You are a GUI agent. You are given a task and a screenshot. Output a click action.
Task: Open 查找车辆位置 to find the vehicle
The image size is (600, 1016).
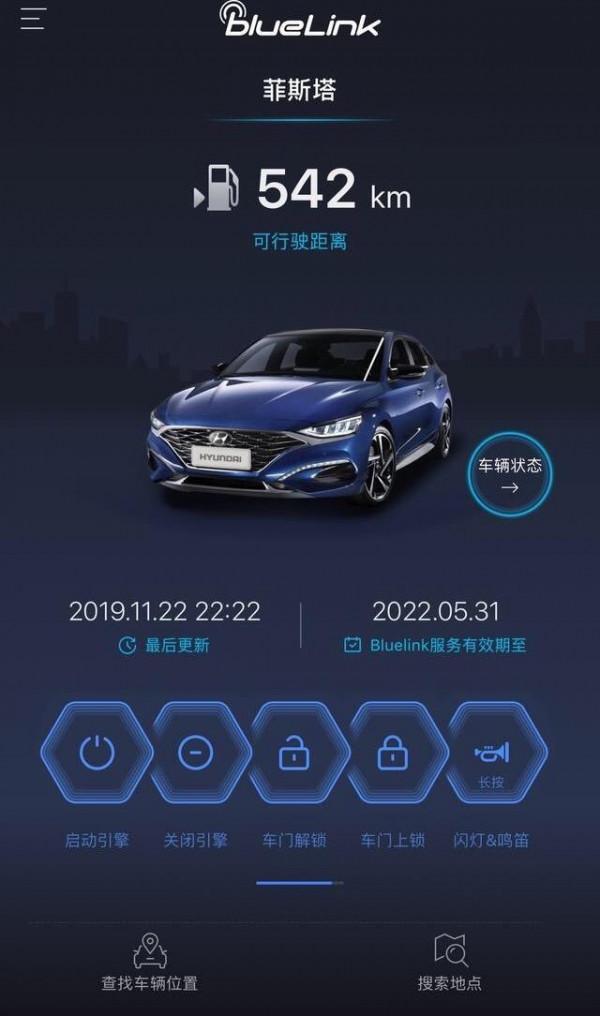(150, 962)
